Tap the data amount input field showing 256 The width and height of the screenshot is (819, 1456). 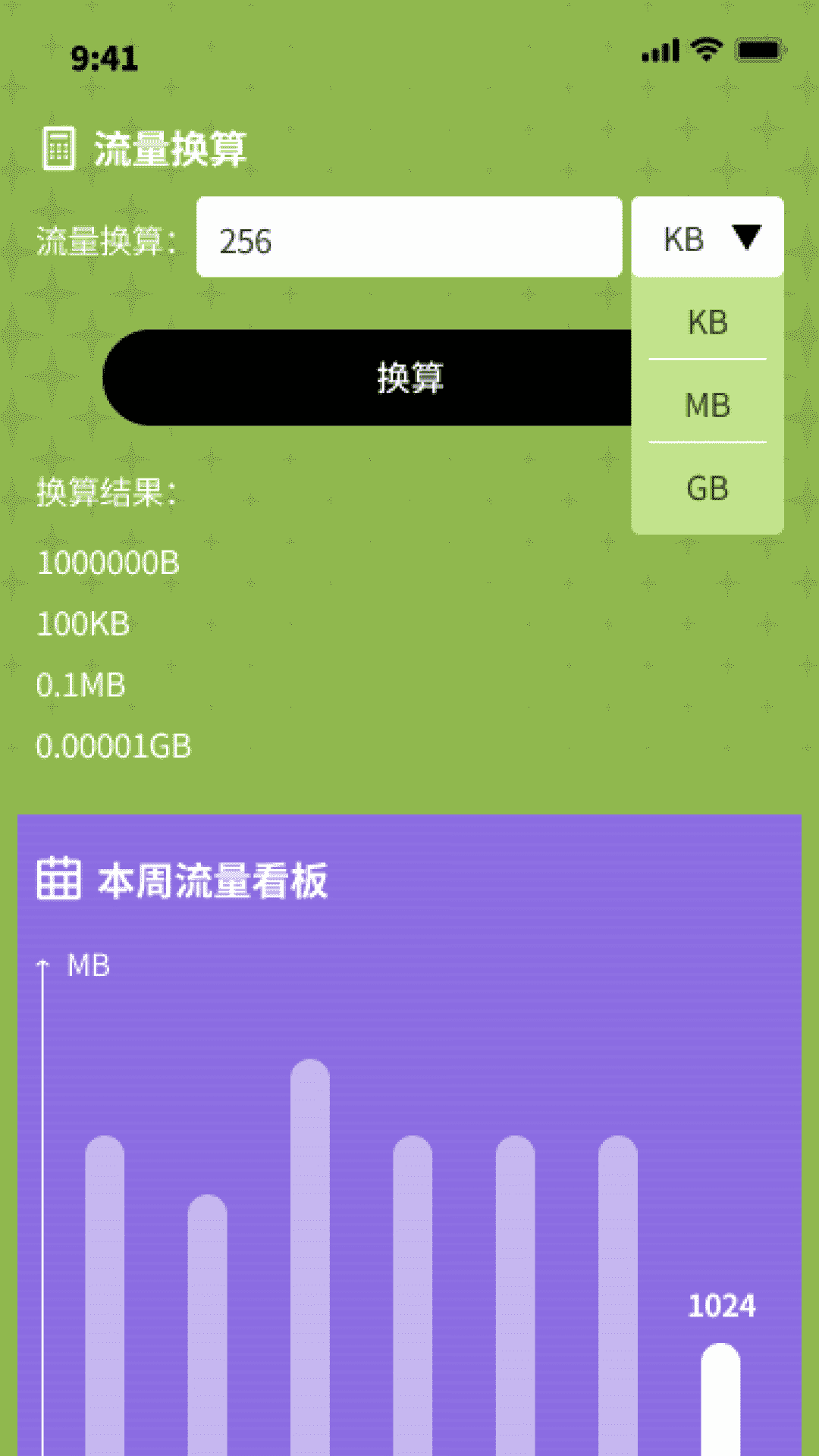[409, 237]
